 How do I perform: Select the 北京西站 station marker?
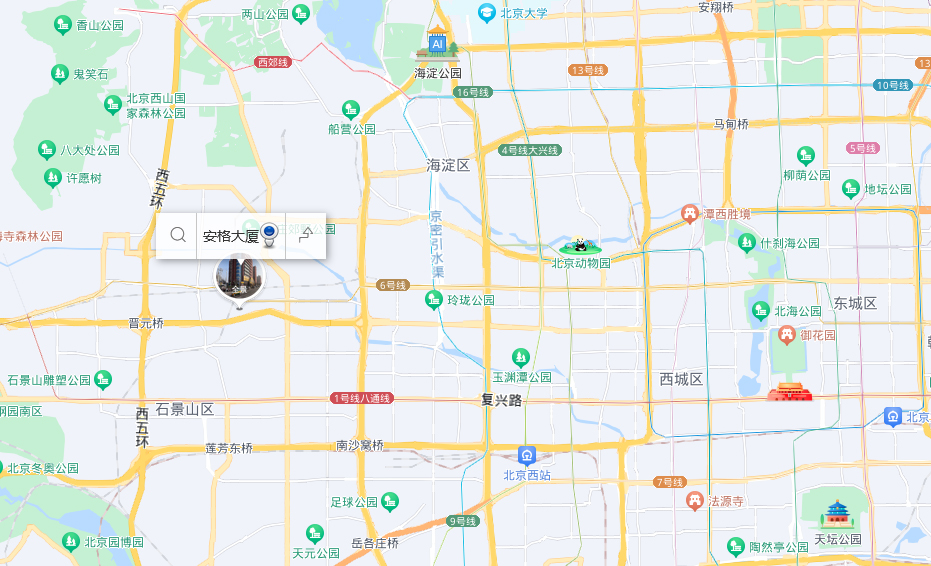click(527, 456)
